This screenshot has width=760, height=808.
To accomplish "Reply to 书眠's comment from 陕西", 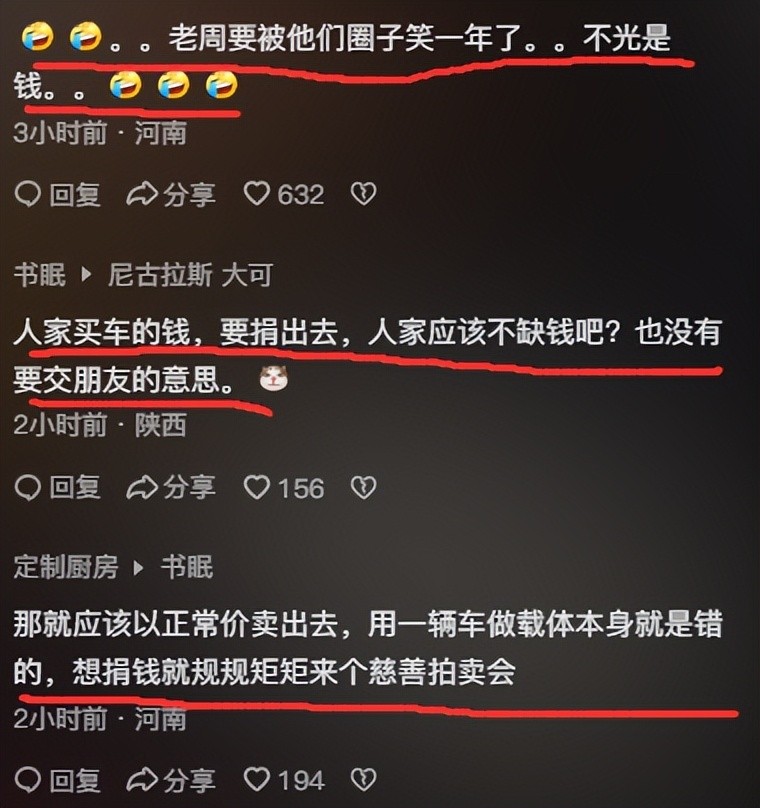I will (60, 487).
